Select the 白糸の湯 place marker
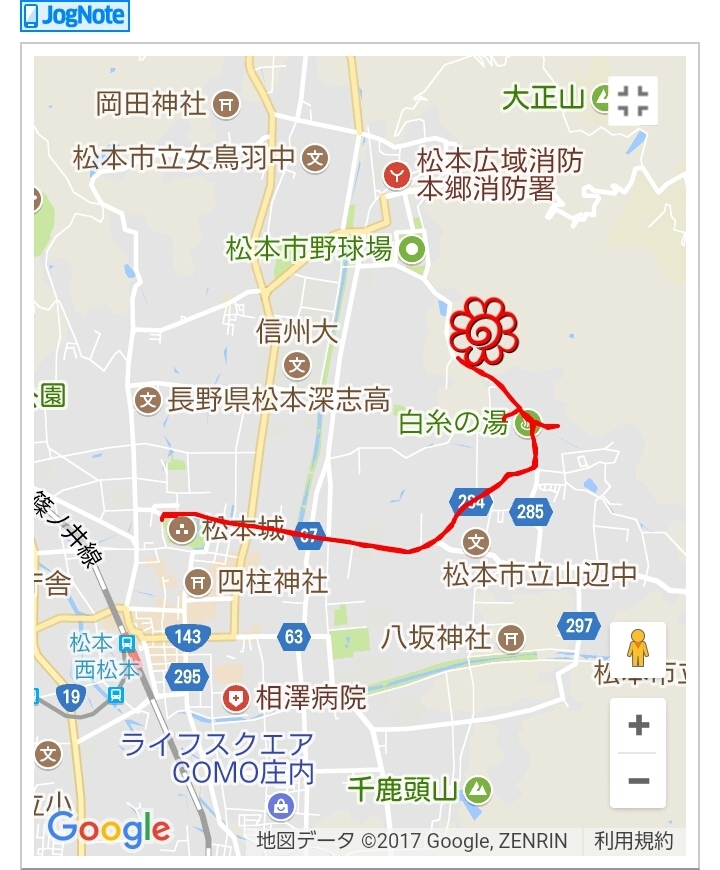The height and width of the screenshot is (870, 720). [x=527, y=423]
